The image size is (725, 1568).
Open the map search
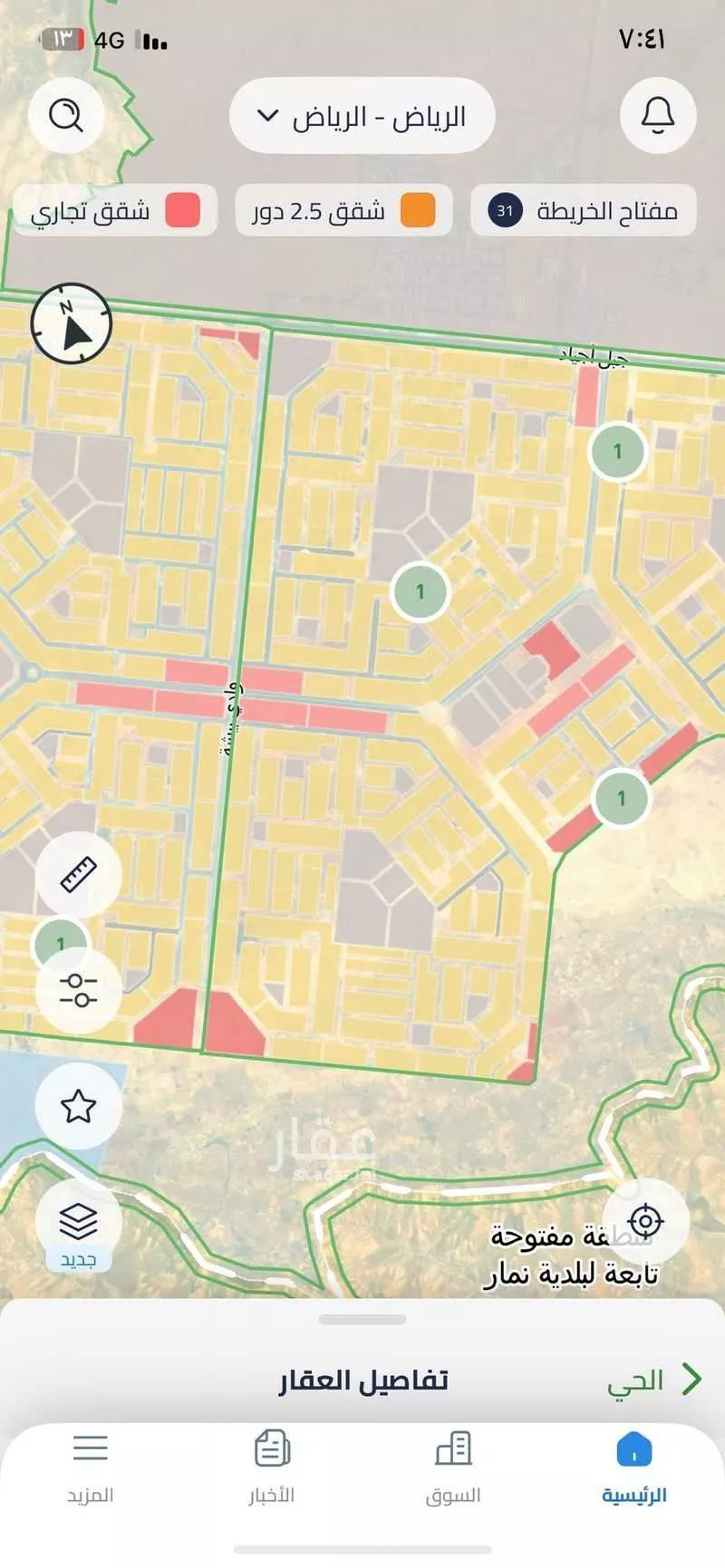[x=65, y=115]
